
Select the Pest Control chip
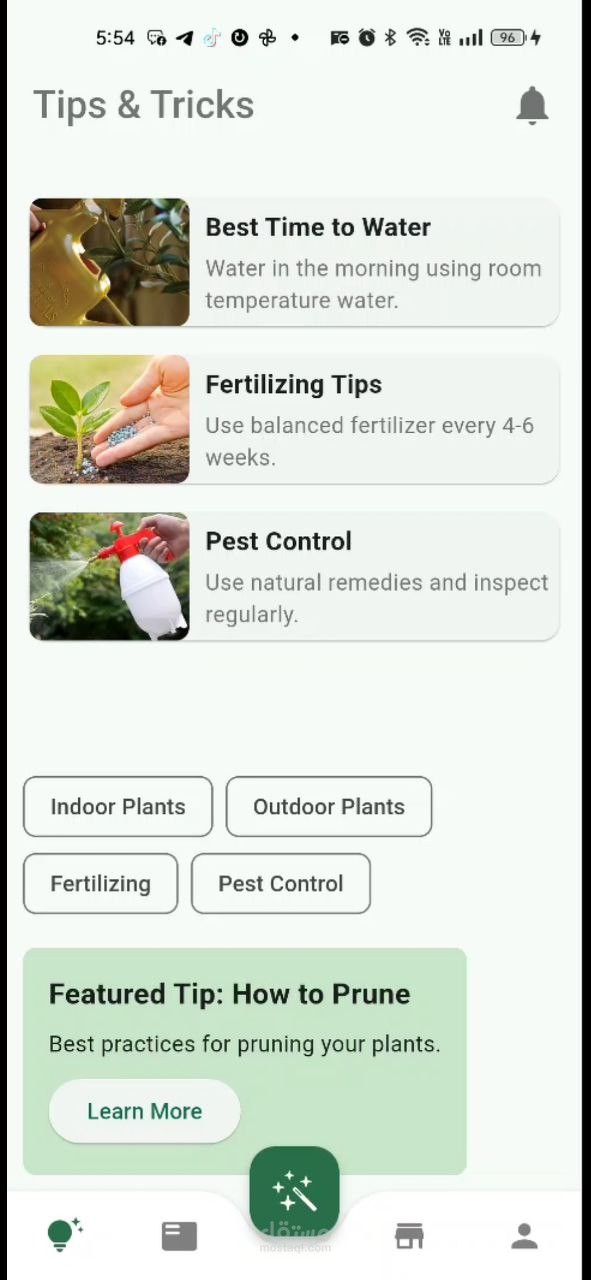pyautogui.click(x=281, y=883)
